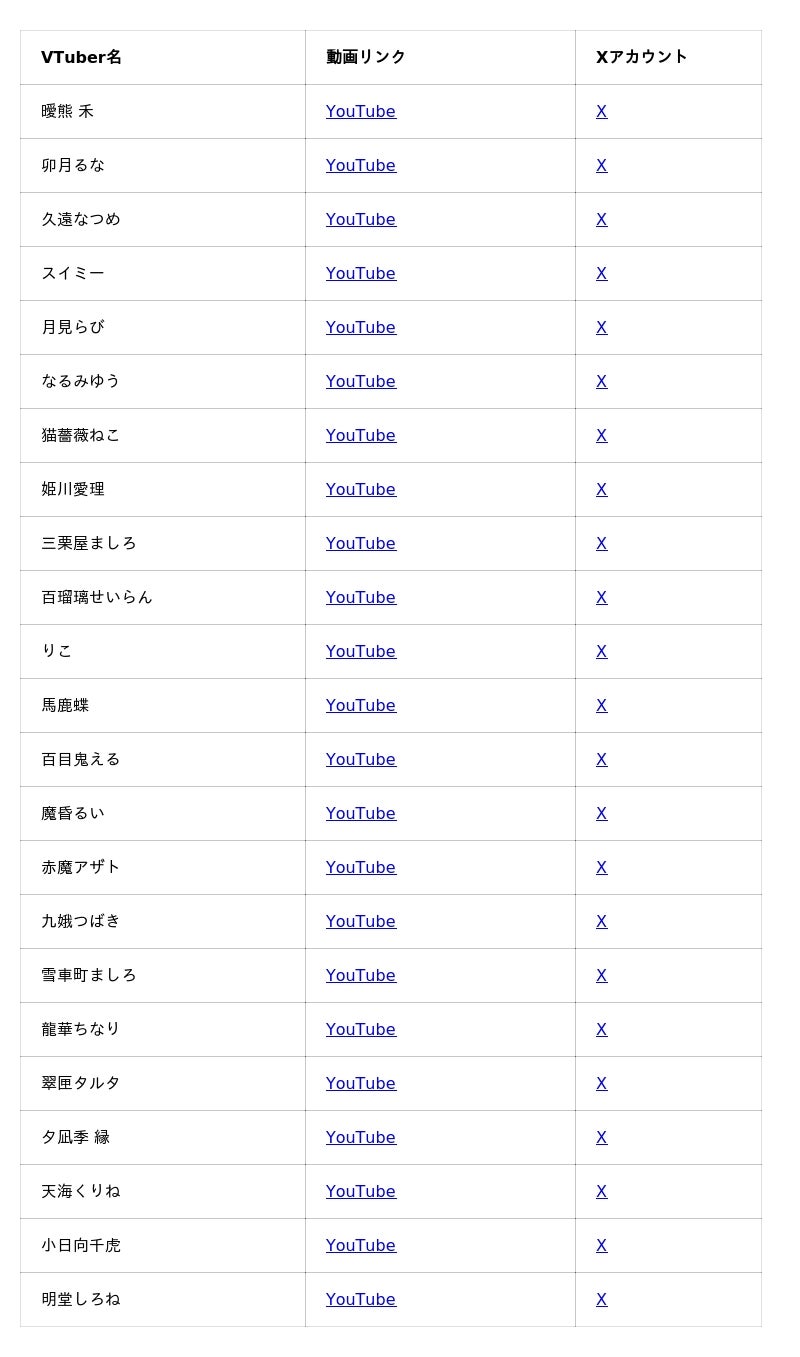800x1357 pixels.
Task: Watch 姫川愛理's video via the YouTube link
Action: coord(360,489)
